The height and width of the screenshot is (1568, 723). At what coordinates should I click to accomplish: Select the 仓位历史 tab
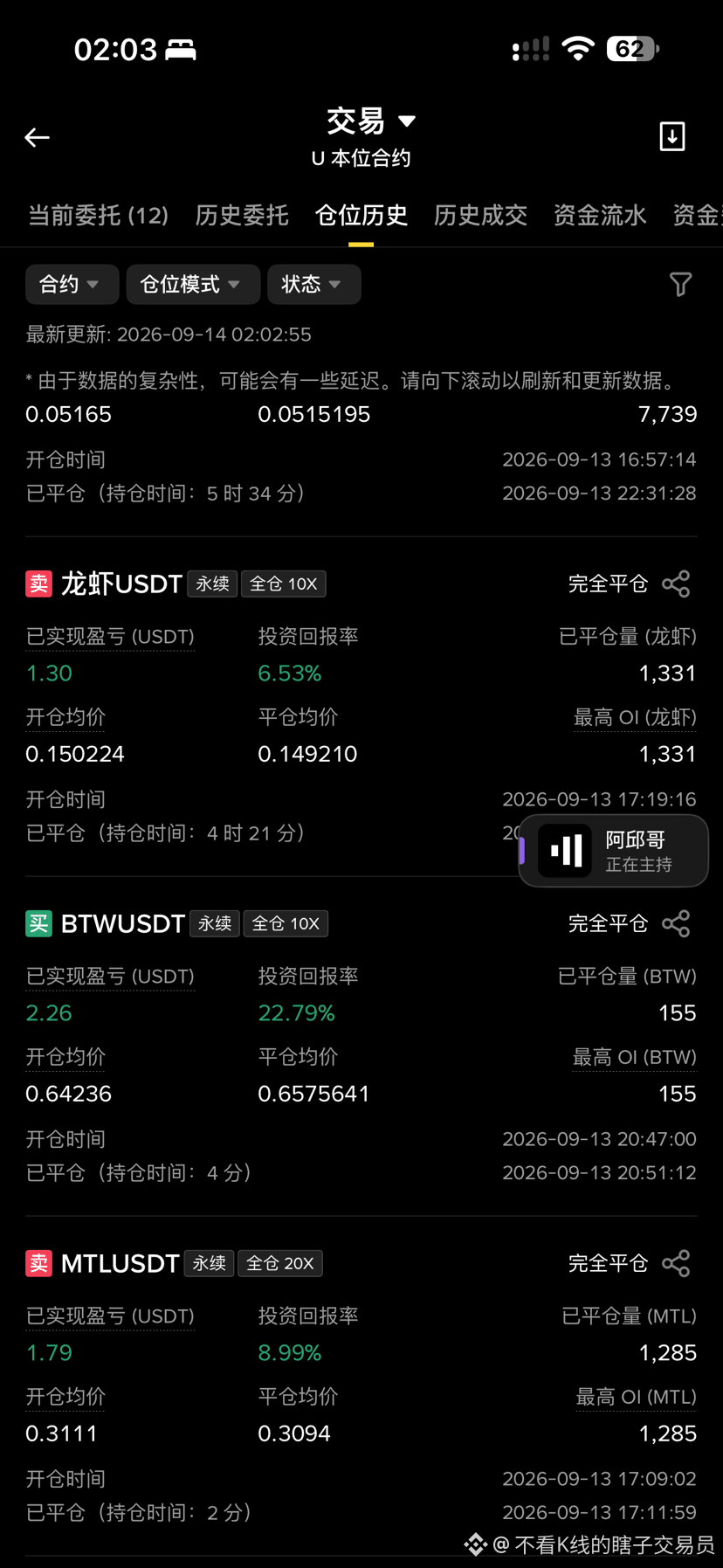pos(361,215)
